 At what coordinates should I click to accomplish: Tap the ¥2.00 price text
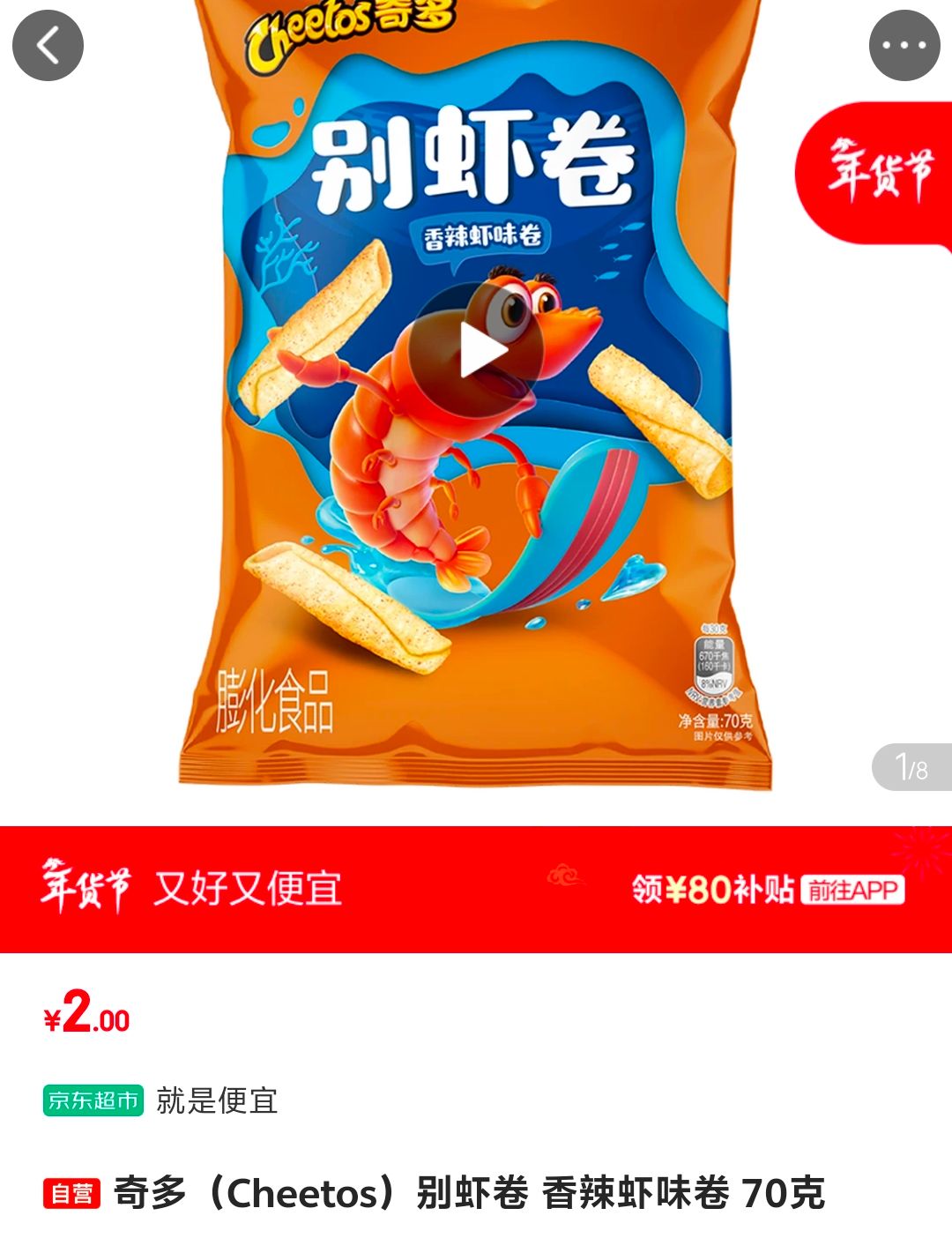[x=84, y=1018]
